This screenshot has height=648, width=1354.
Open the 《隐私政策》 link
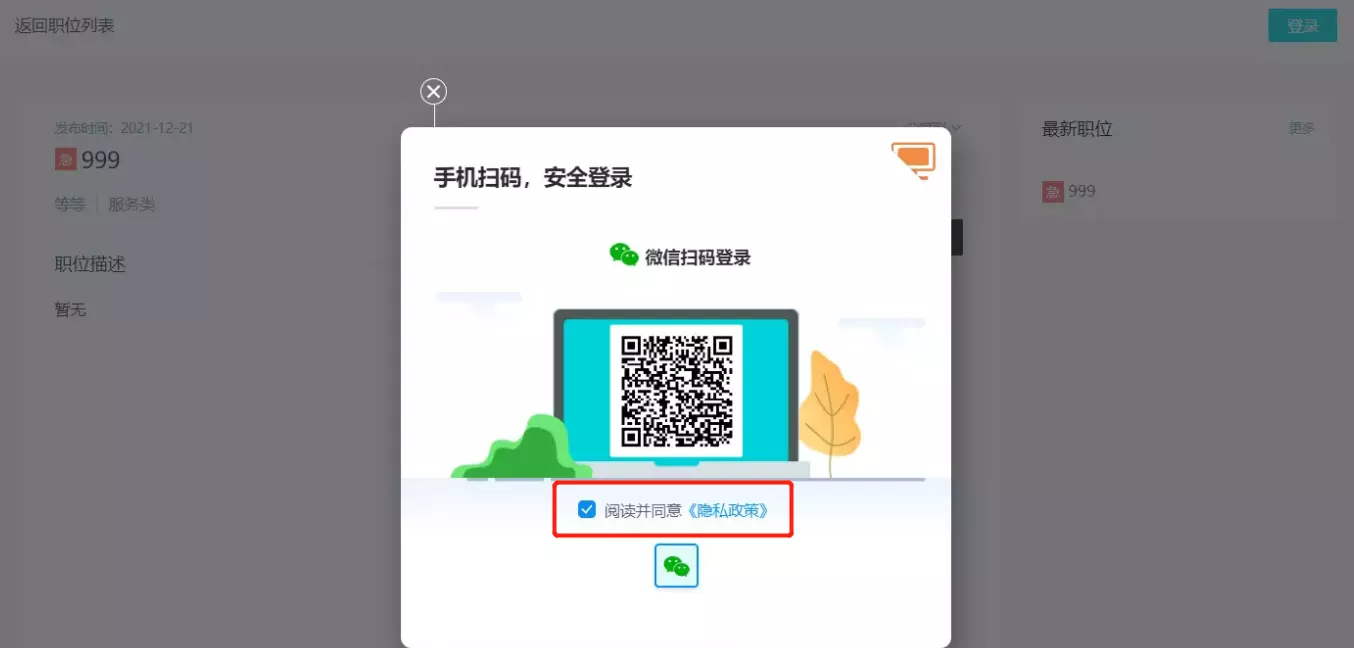[728, 510]
